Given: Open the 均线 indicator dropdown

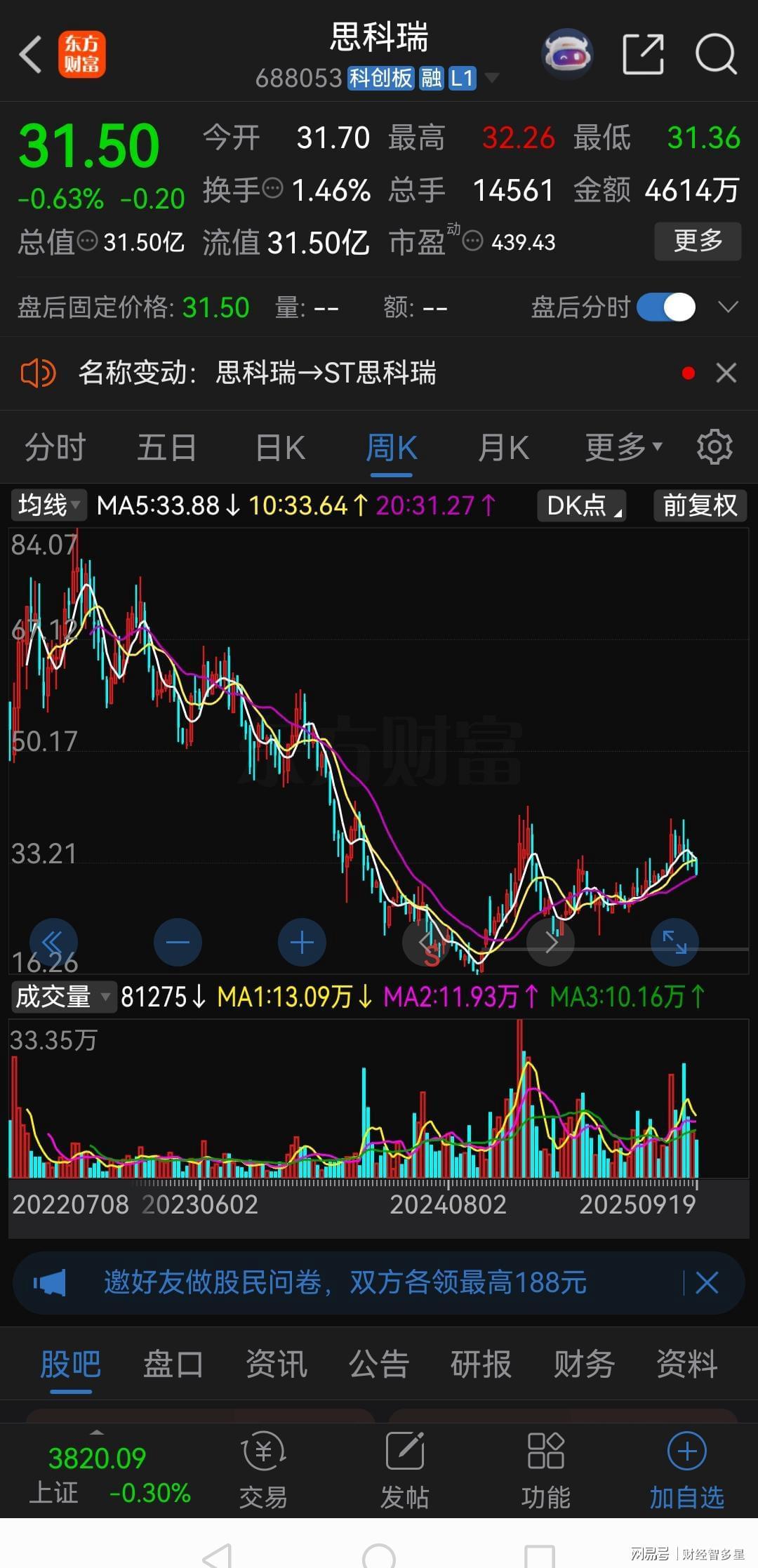Looking at the screenshot, I should pyautogui.click(x=48, y=505).
